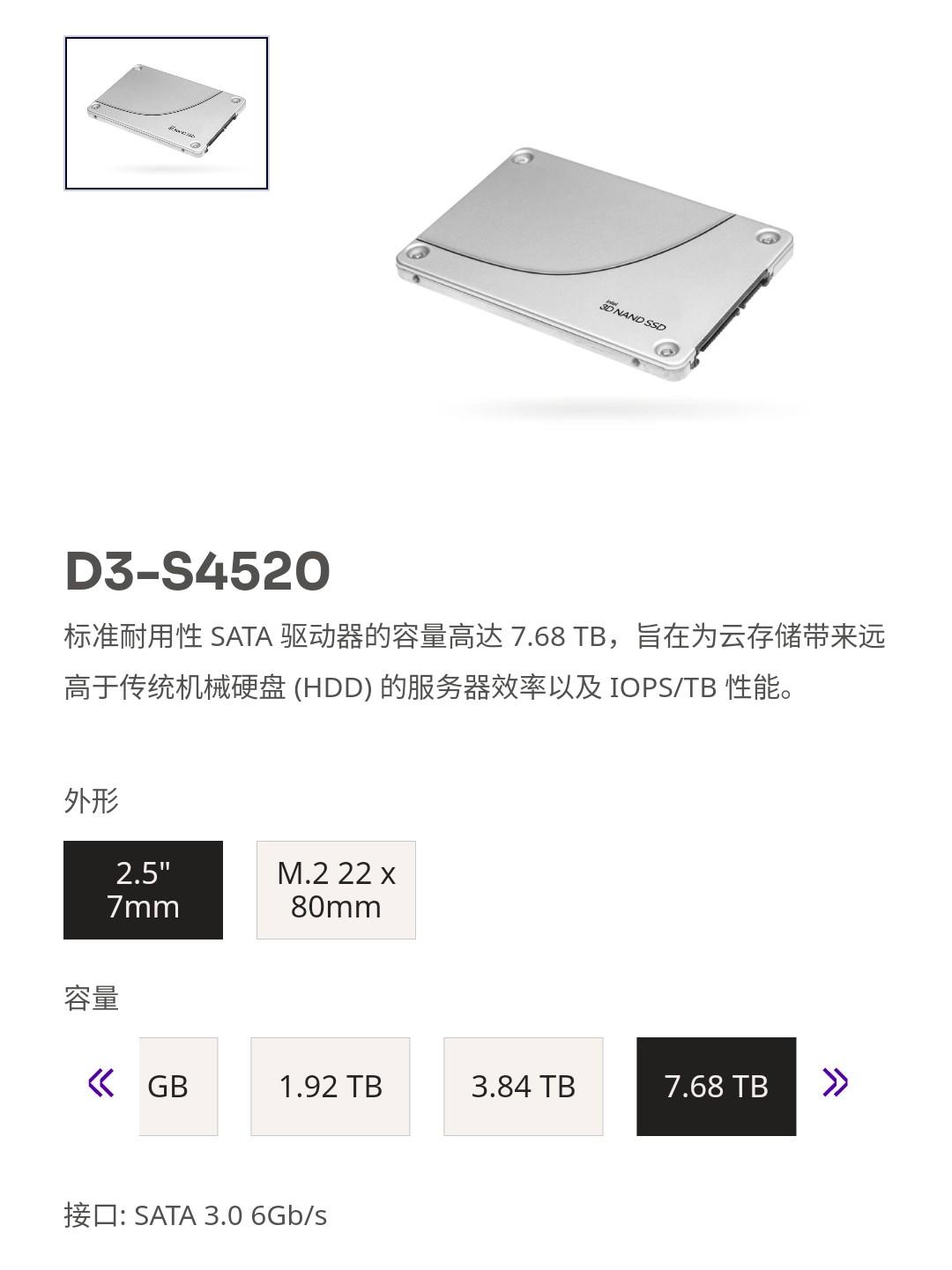Select the SSD product thumbnail image
The height and width of the screenshot is (1270, 952).
(167, 114)
